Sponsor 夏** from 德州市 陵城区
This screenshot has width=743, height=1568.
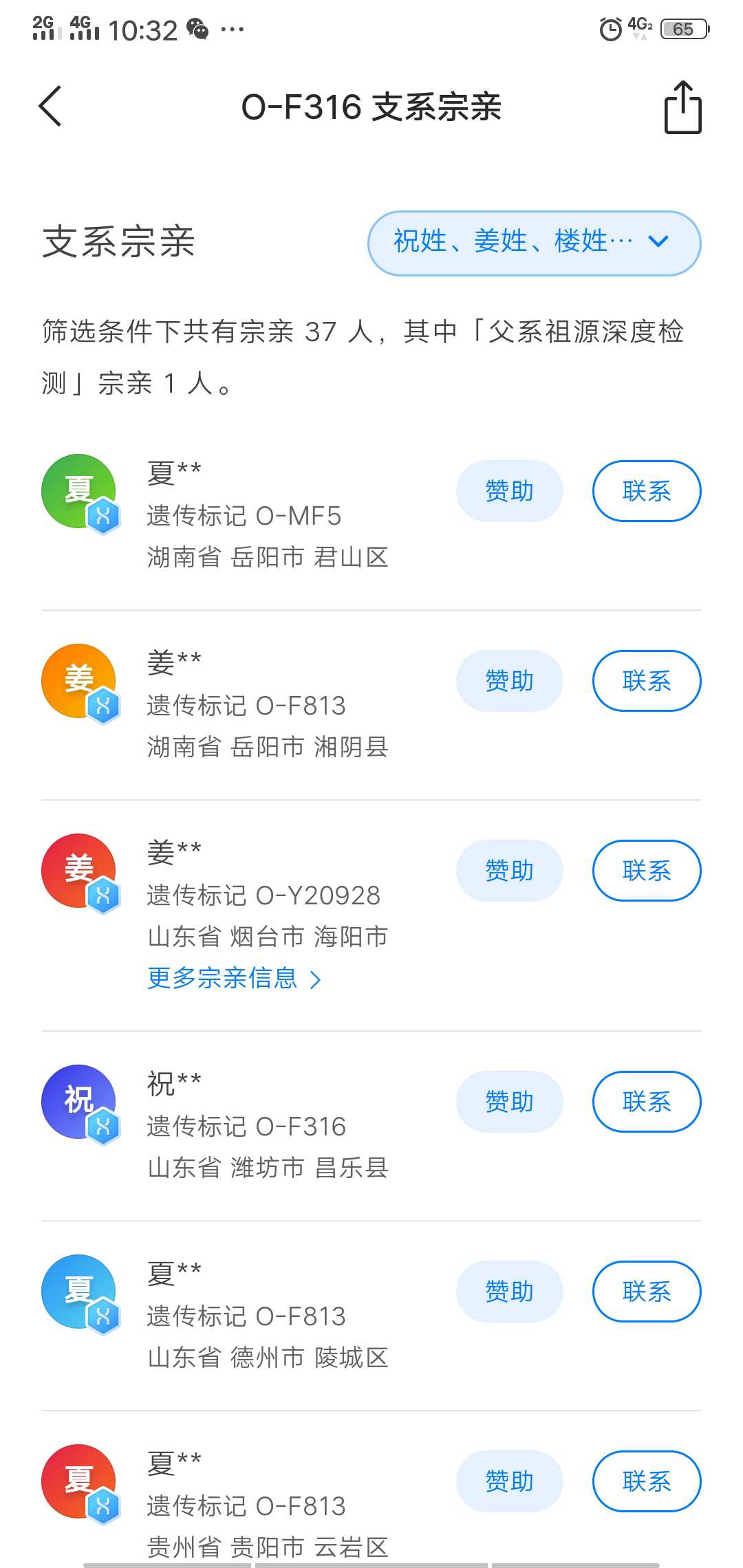pos(510,1292)
